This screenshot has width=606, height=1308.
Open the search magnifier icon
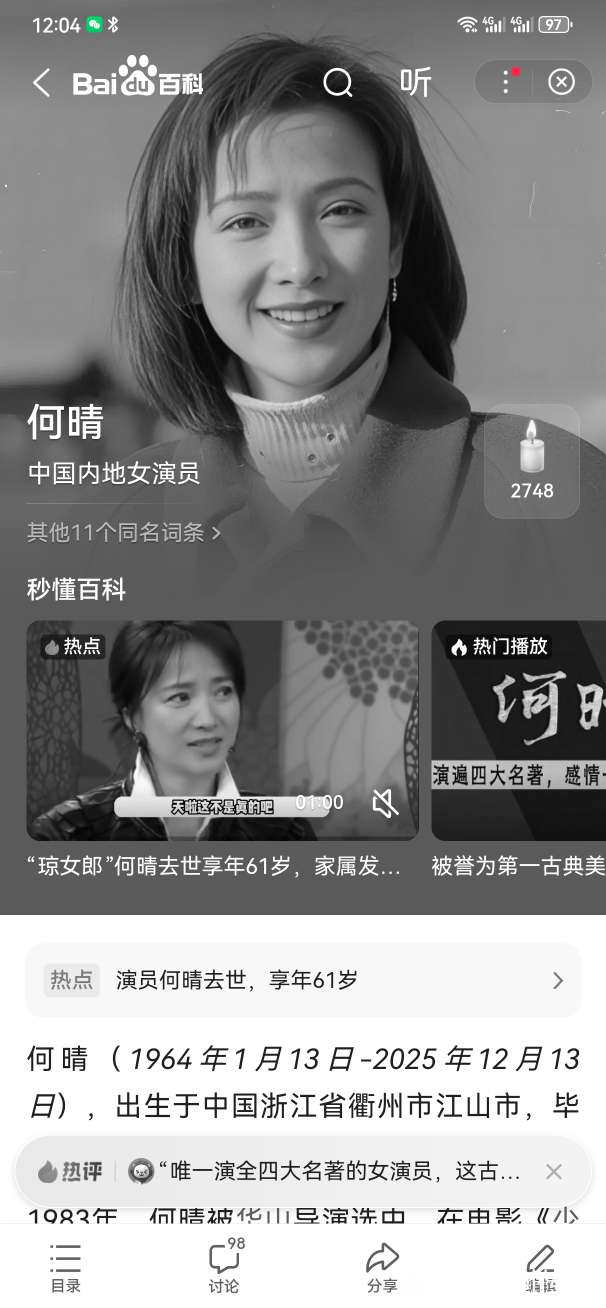tap(338, 83)
